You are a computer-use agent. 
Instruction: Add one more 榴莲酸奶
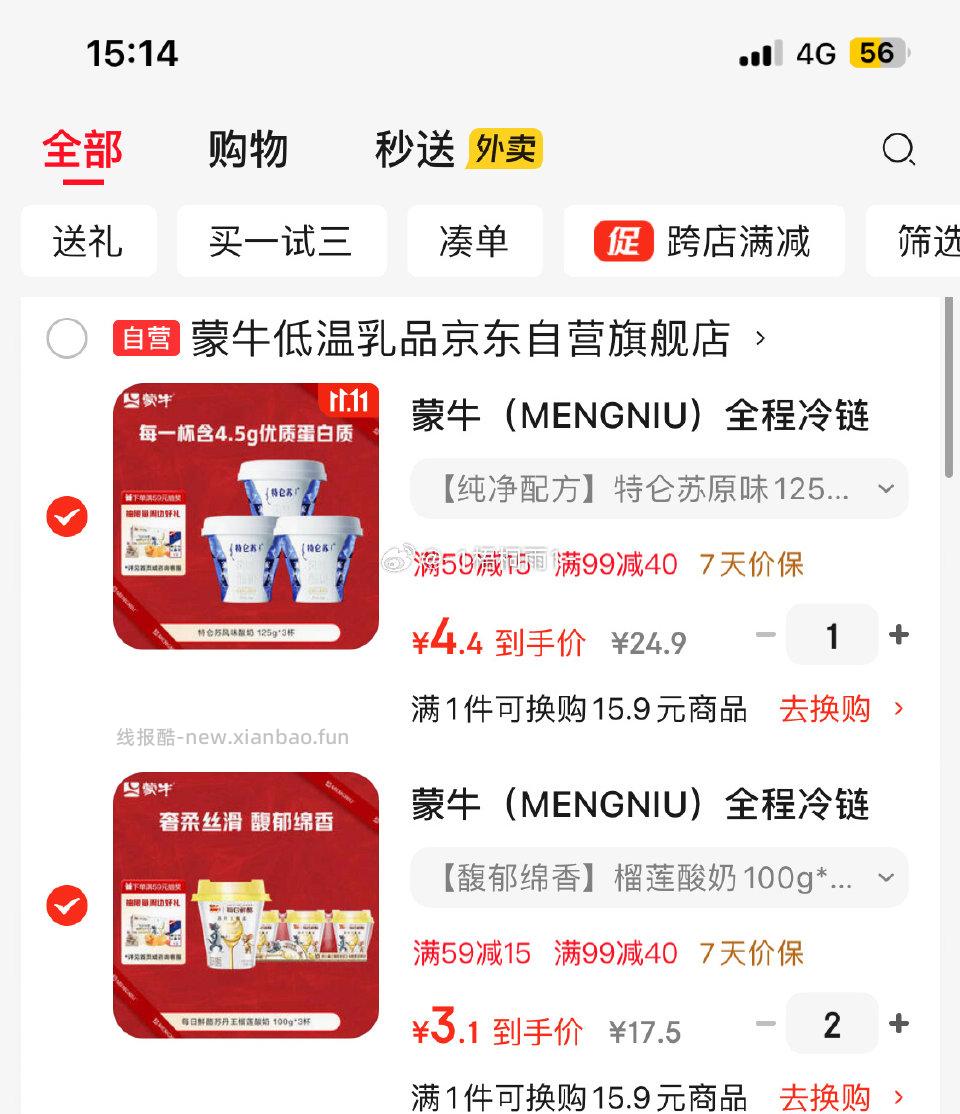pyautogui.click(x=899, y=1024)
